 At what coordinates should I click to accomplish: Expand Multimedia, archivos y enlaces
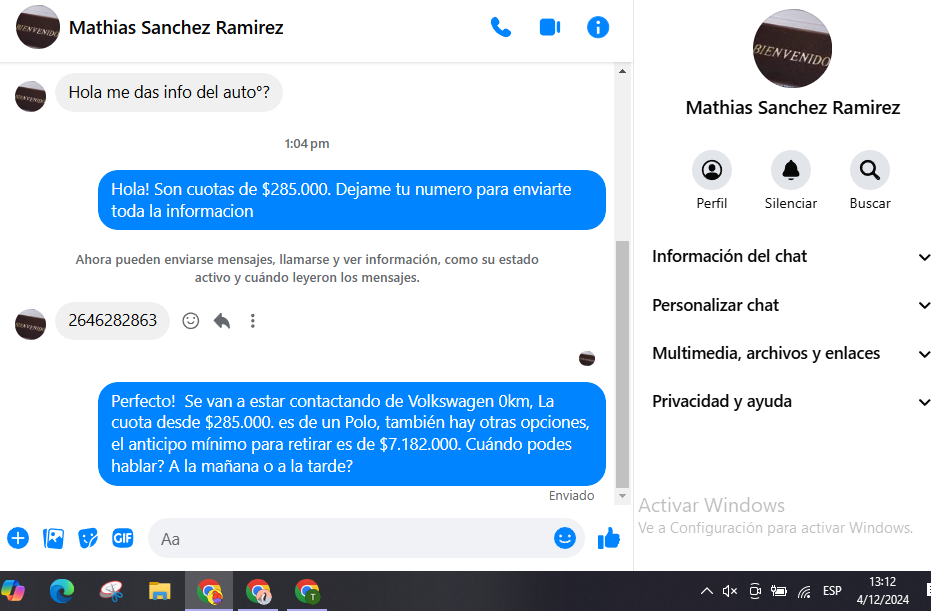coord(790,353)
